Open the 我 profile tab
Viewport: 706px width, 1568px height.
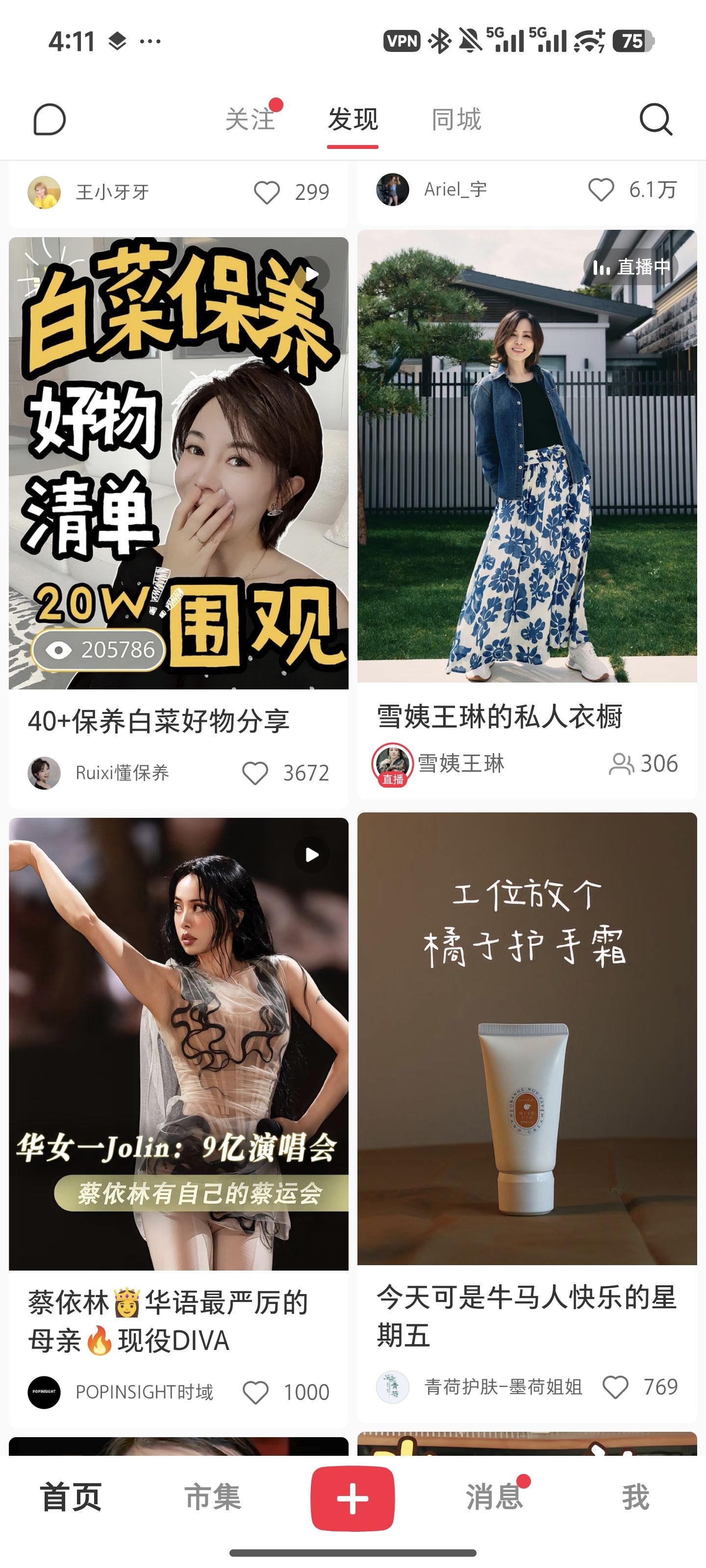click(x=635, y=1497)
